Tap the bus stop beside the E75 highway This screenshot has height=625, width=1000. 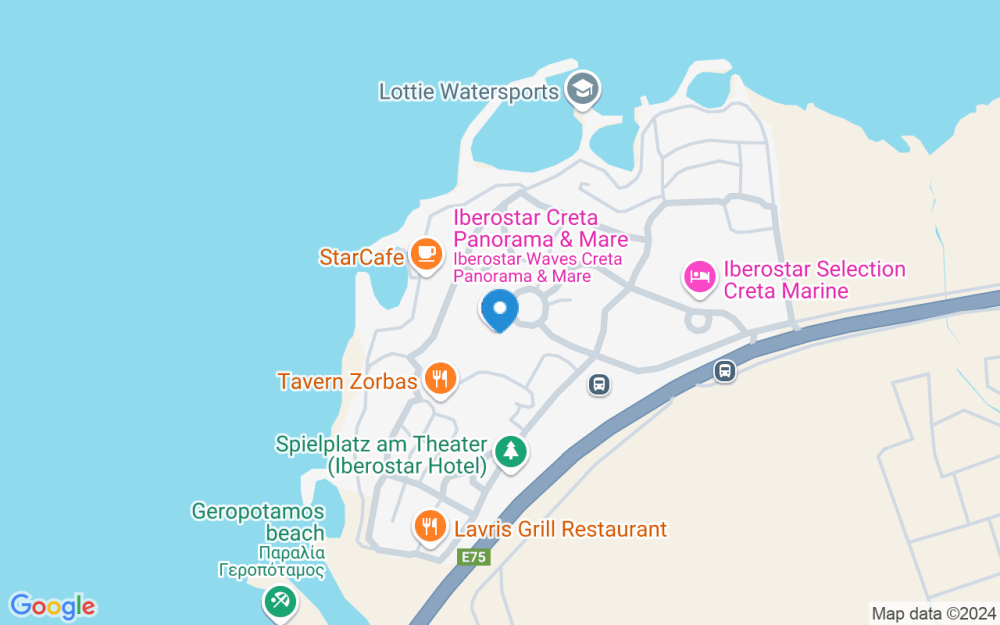point(725,371)
